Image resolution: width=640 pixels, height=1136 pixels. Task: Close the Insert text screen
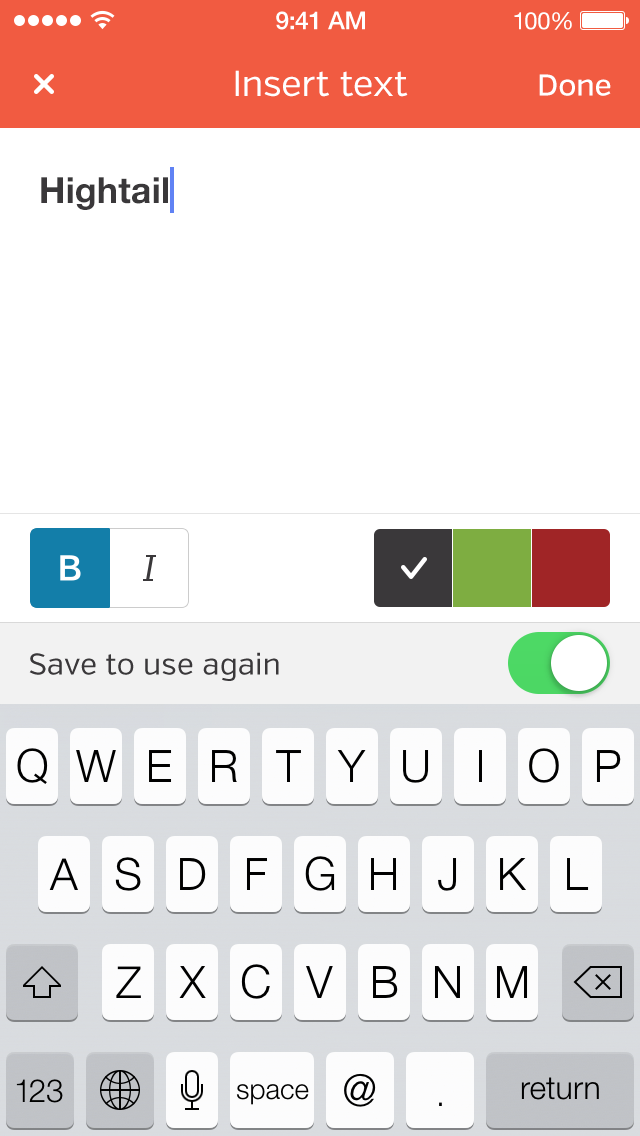[44, 85]
